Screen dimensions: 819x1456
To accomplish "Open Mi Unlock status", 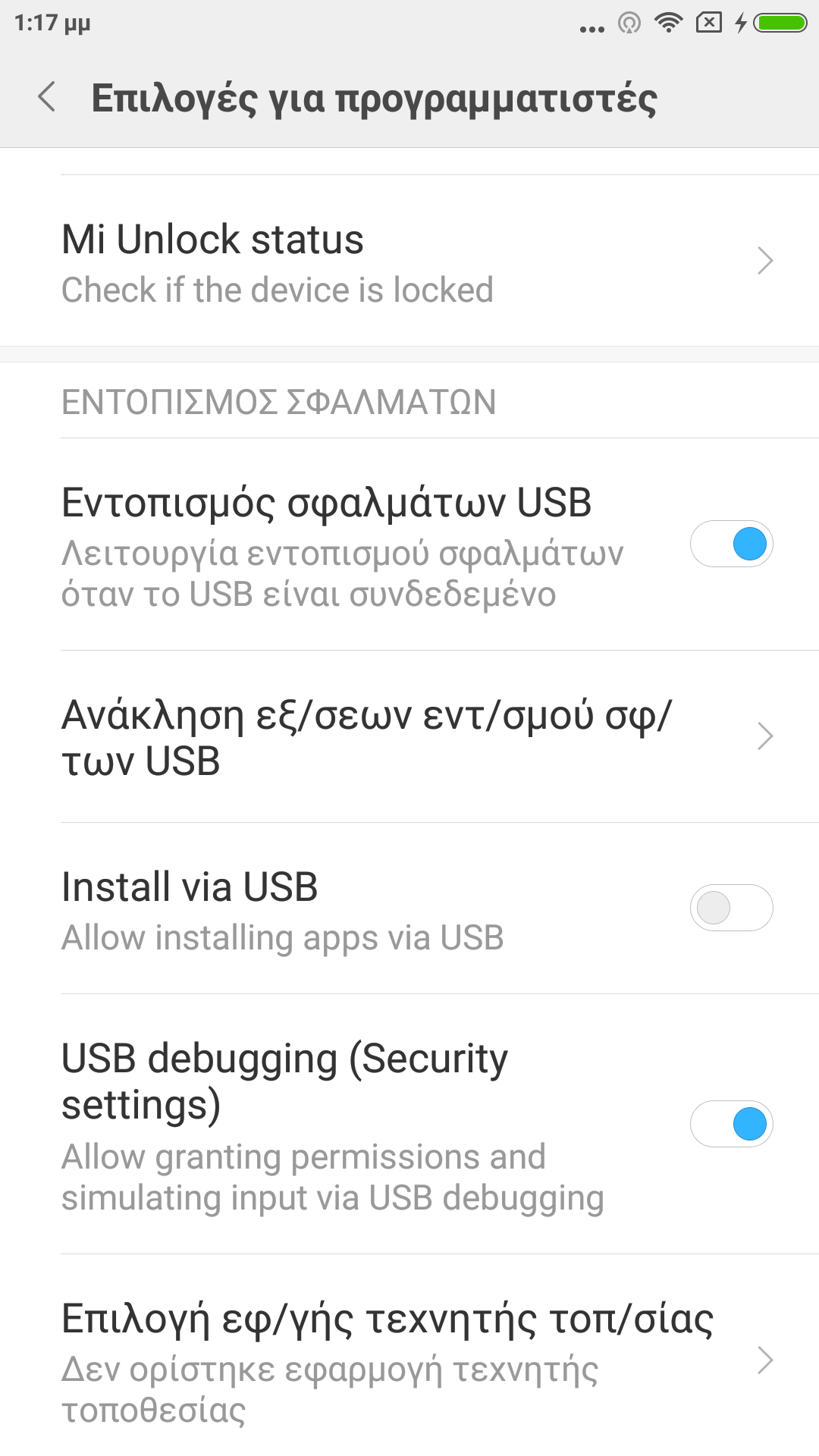I will [409, 261].
